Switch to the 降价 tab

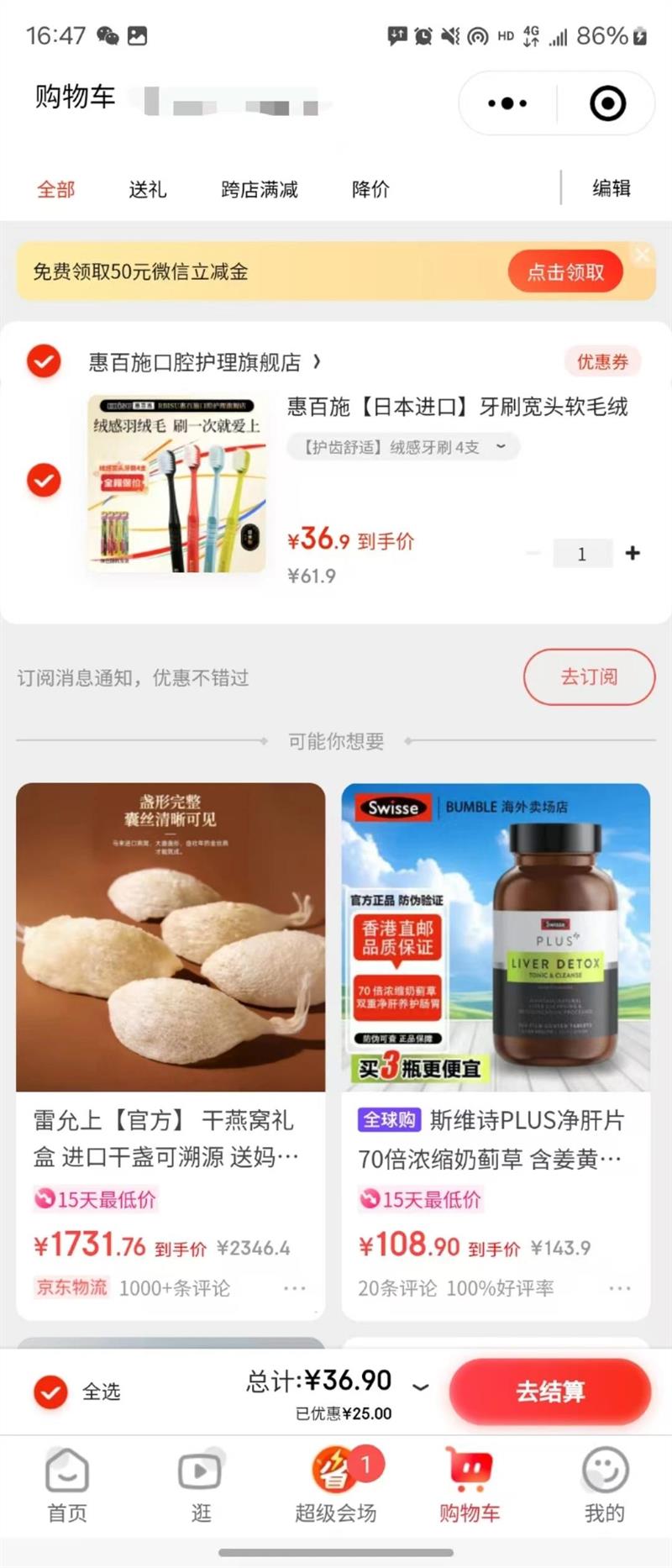[x=370, y=189]
